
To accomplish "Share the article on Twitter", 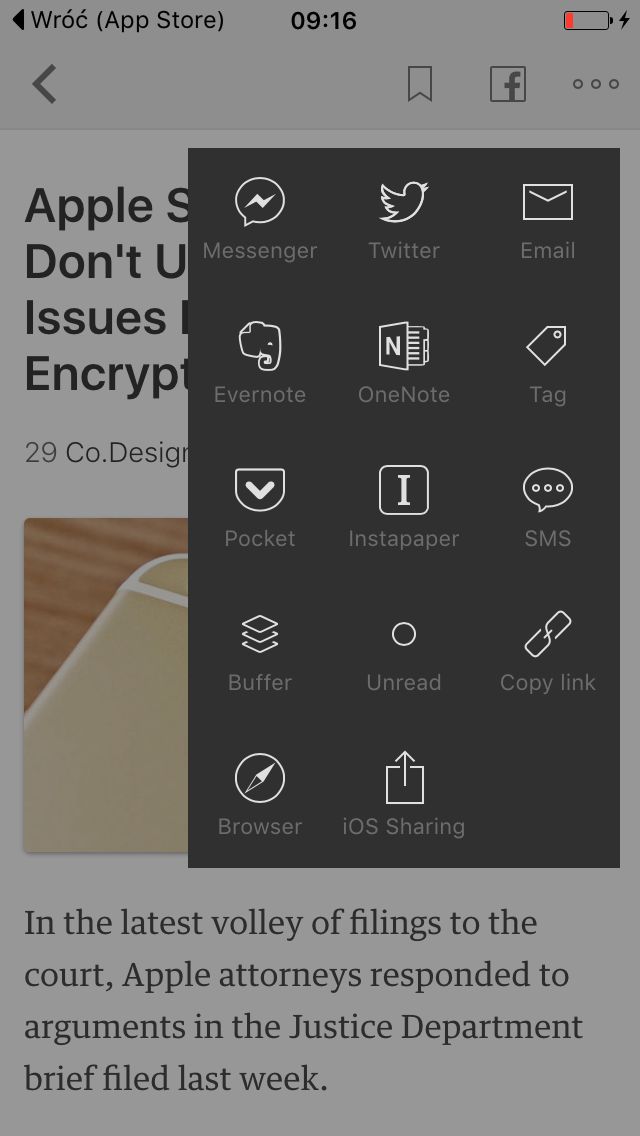I will (404, 218).
